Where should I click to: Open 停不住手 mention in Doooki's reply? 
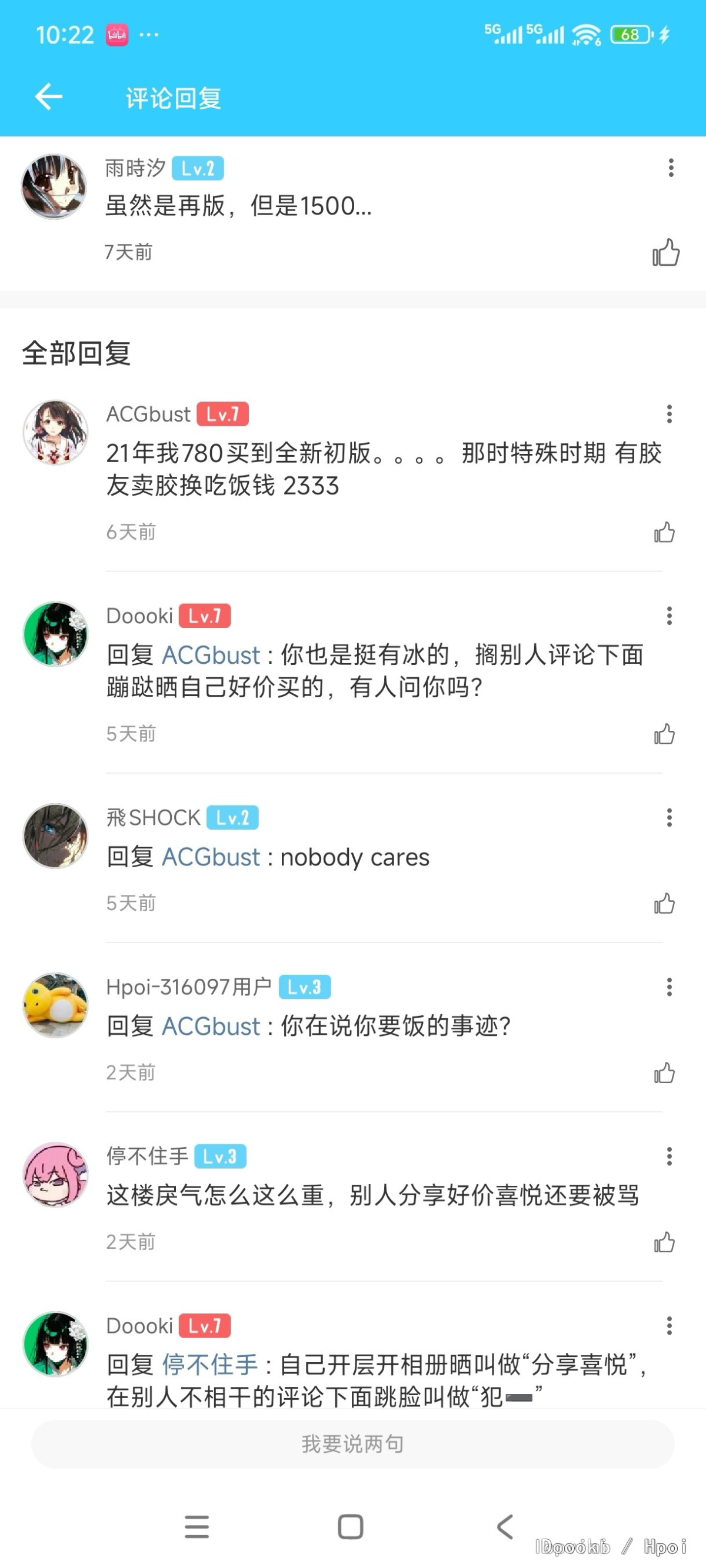(x=209, y=1365)
